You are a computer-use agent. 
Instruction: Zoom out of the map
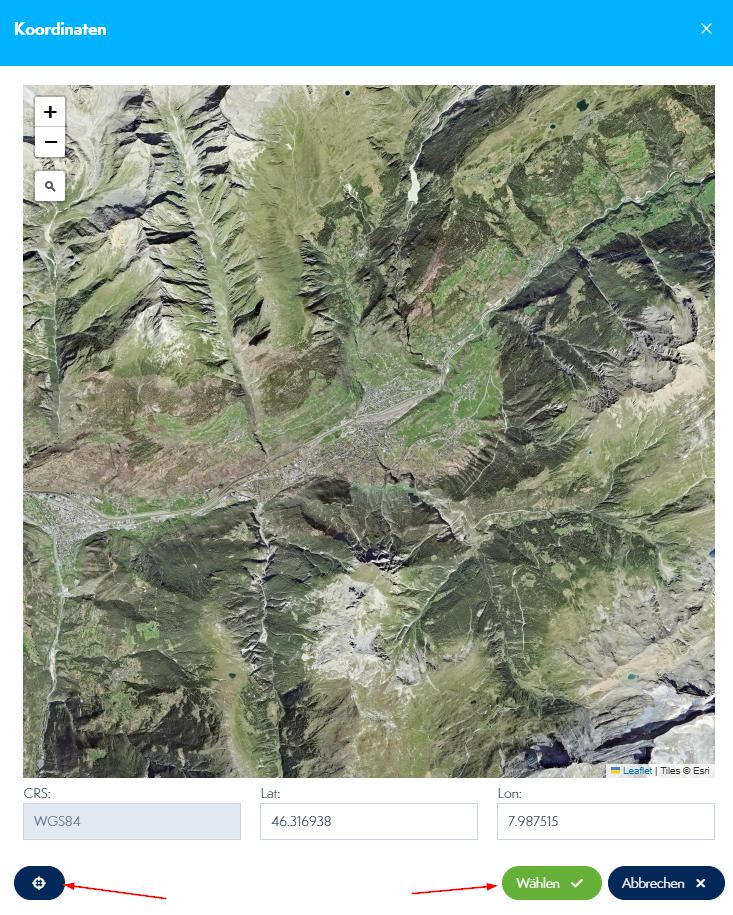50,142
